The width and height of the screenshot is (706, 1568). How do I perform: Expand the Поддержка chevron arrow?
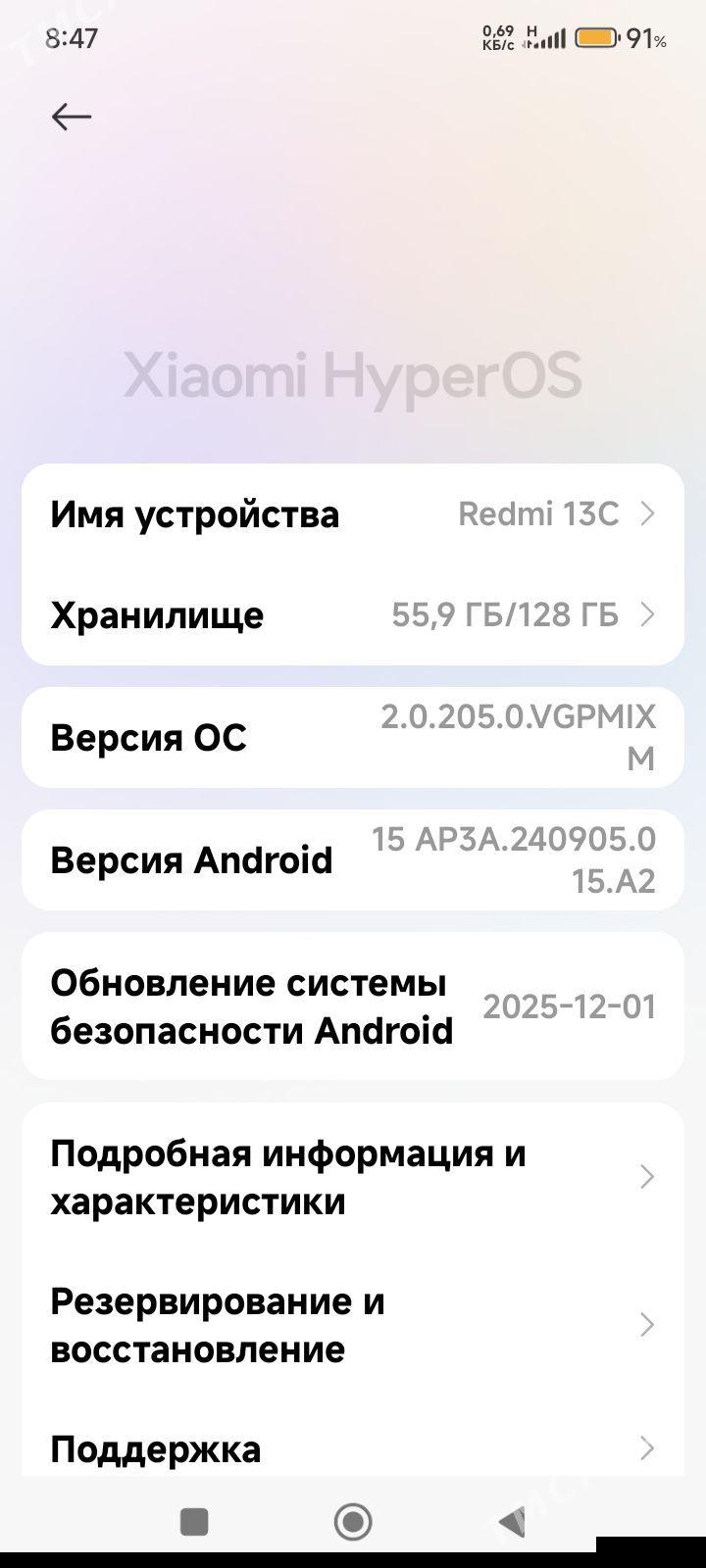pyautogui.click(x=647, y=1447)
